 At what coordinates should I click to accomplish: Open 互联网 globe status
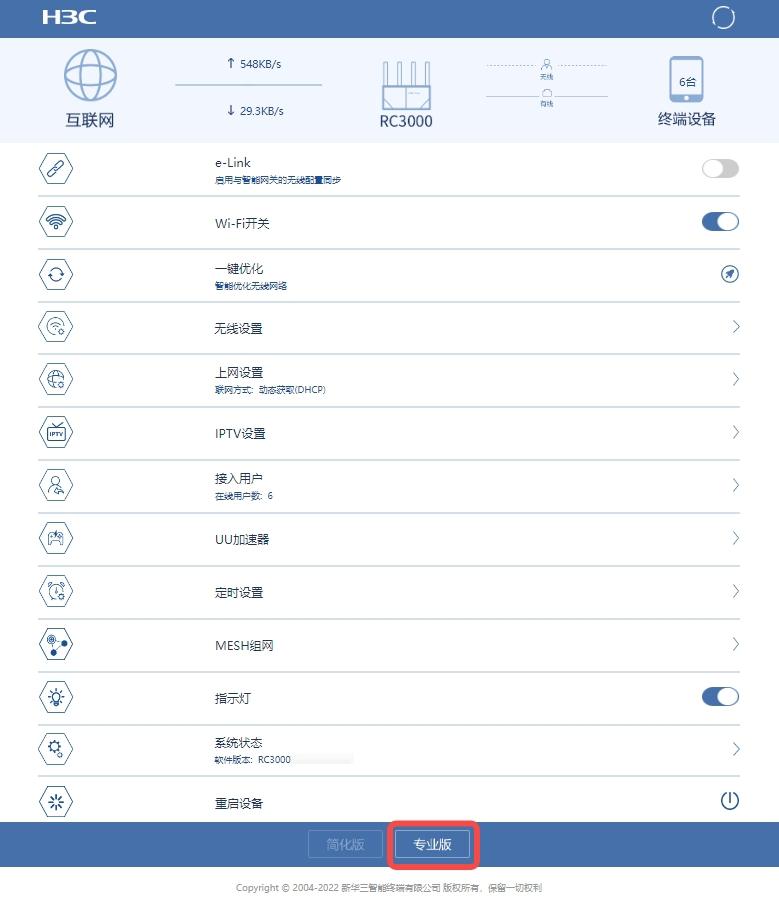click(90, 78)
